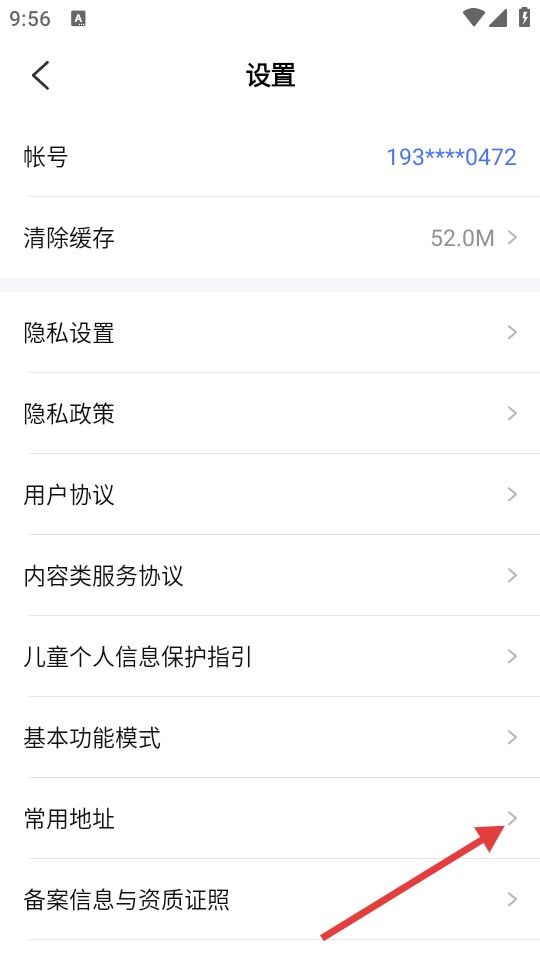Go back from the 设置 page

coord(40,76)
